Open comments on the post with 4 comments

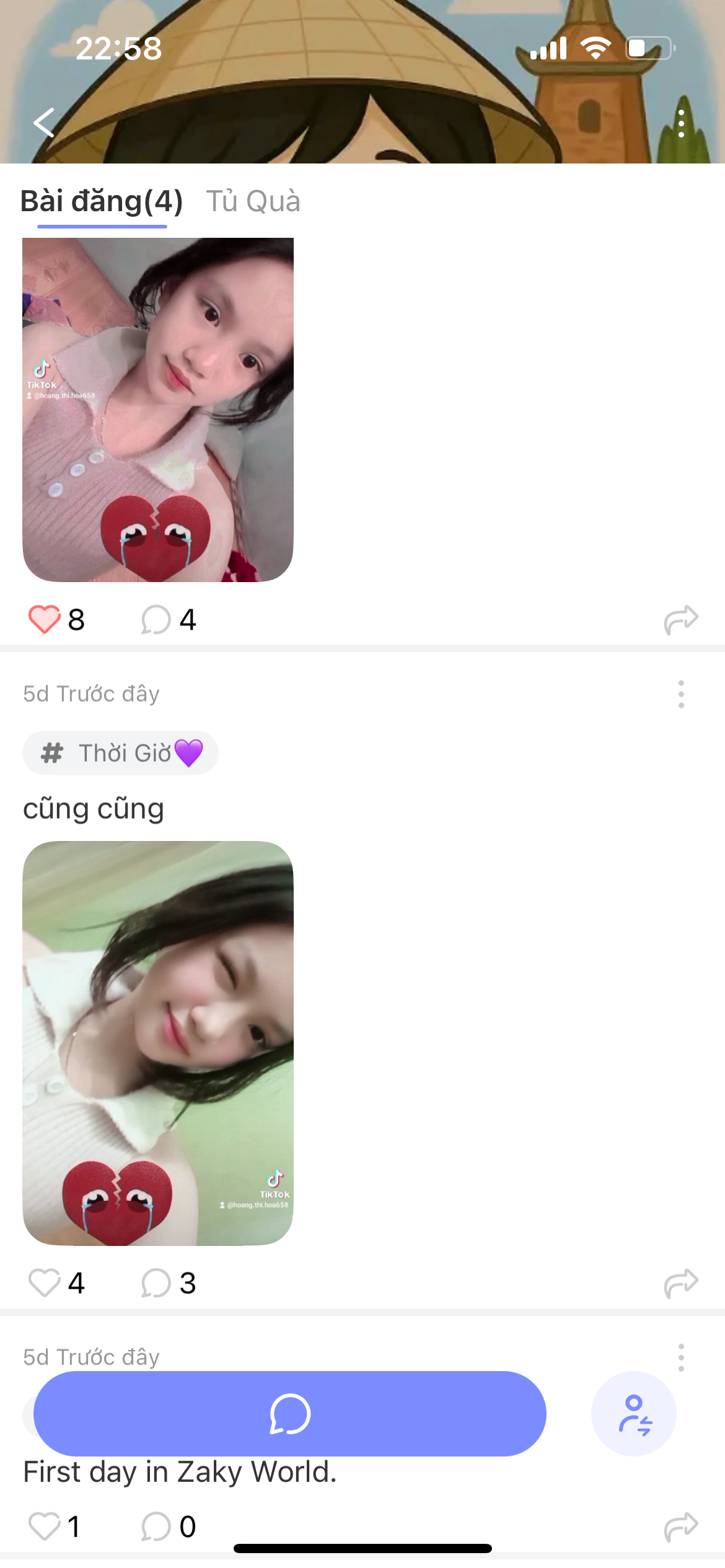156,619
